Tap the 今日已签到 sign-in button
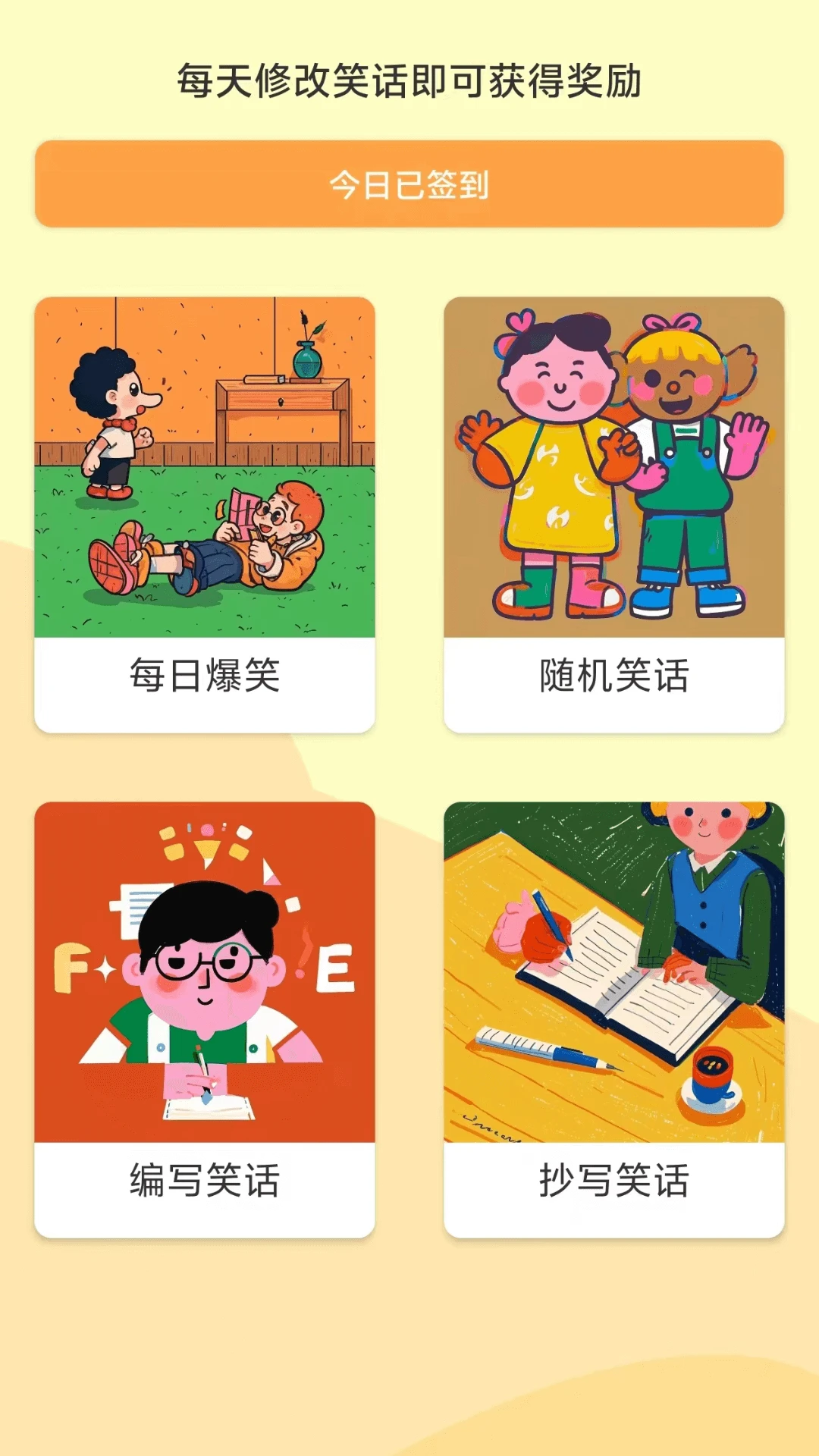 pos(409,184)
